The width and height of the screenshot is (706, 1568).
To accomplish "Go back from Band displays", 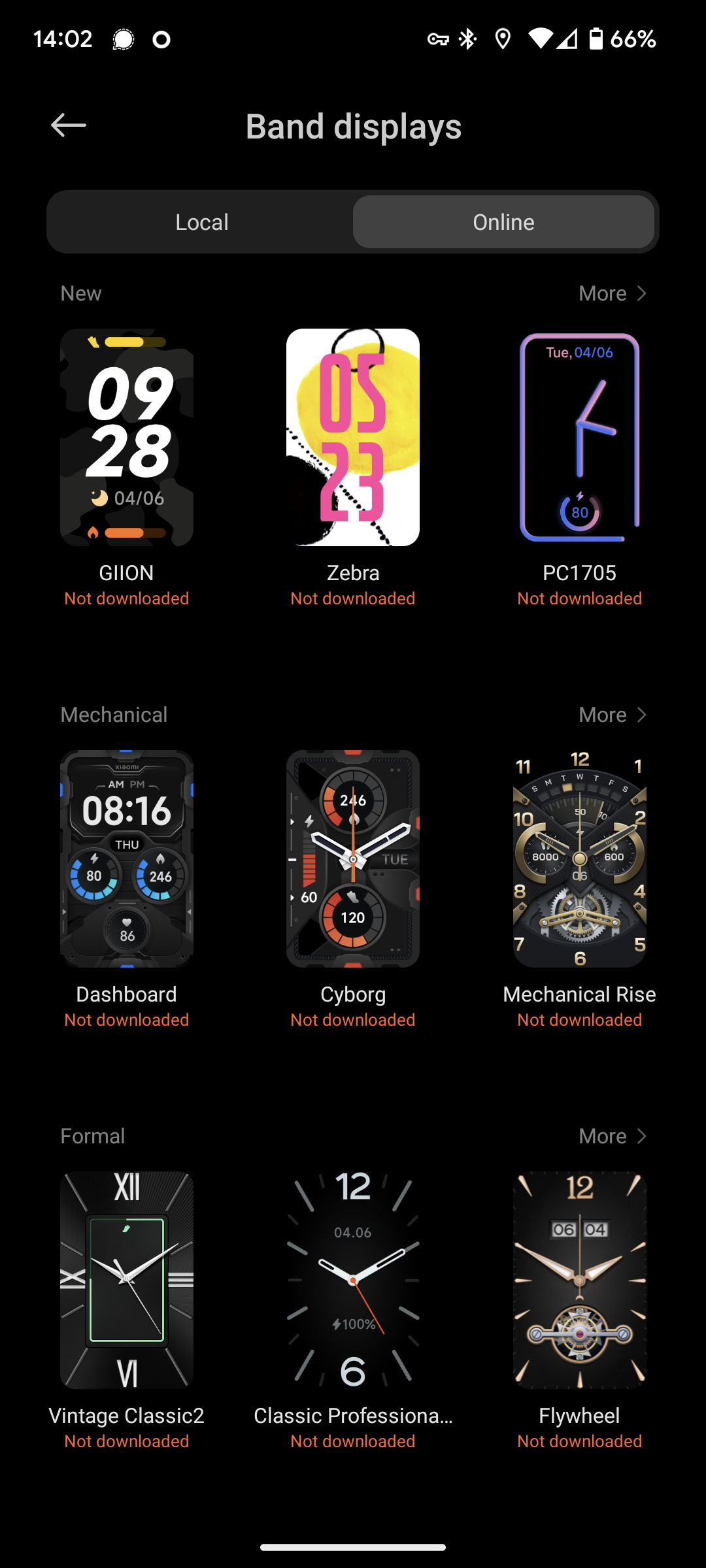I will (x=69, y=125).
